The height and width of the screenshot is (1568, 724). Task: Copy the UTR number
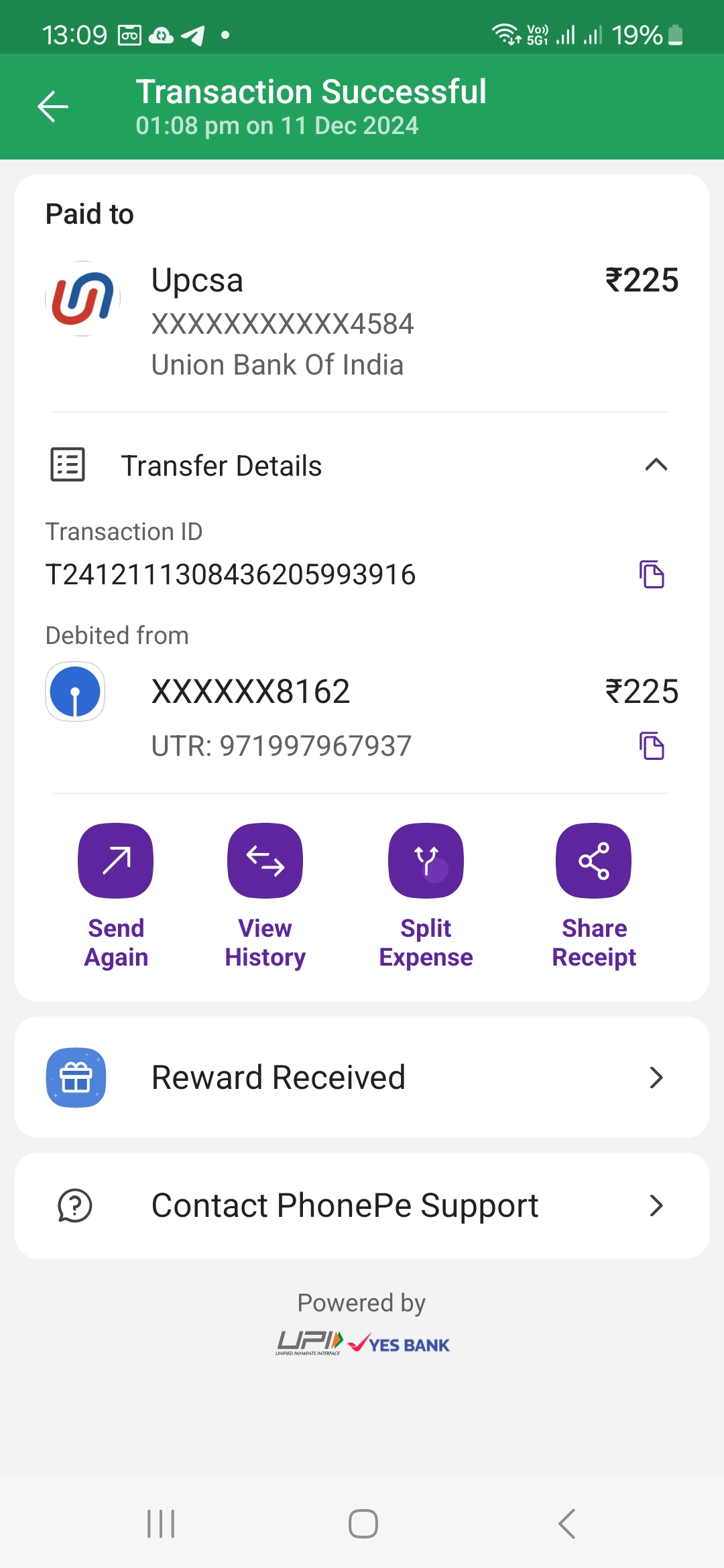point(652,746)
